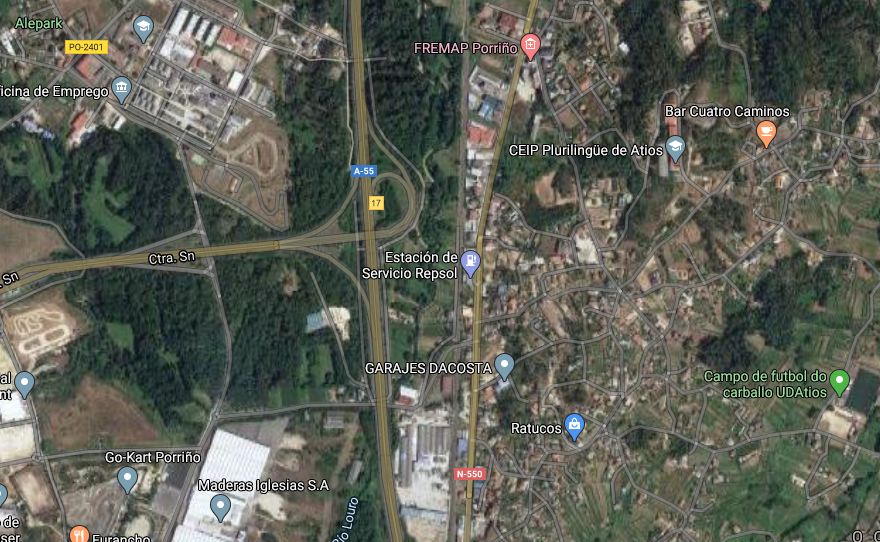Tap CEIP Plurilingüe de Atios school marker
The height and width of the screenshot is (542, 880).
676,149
